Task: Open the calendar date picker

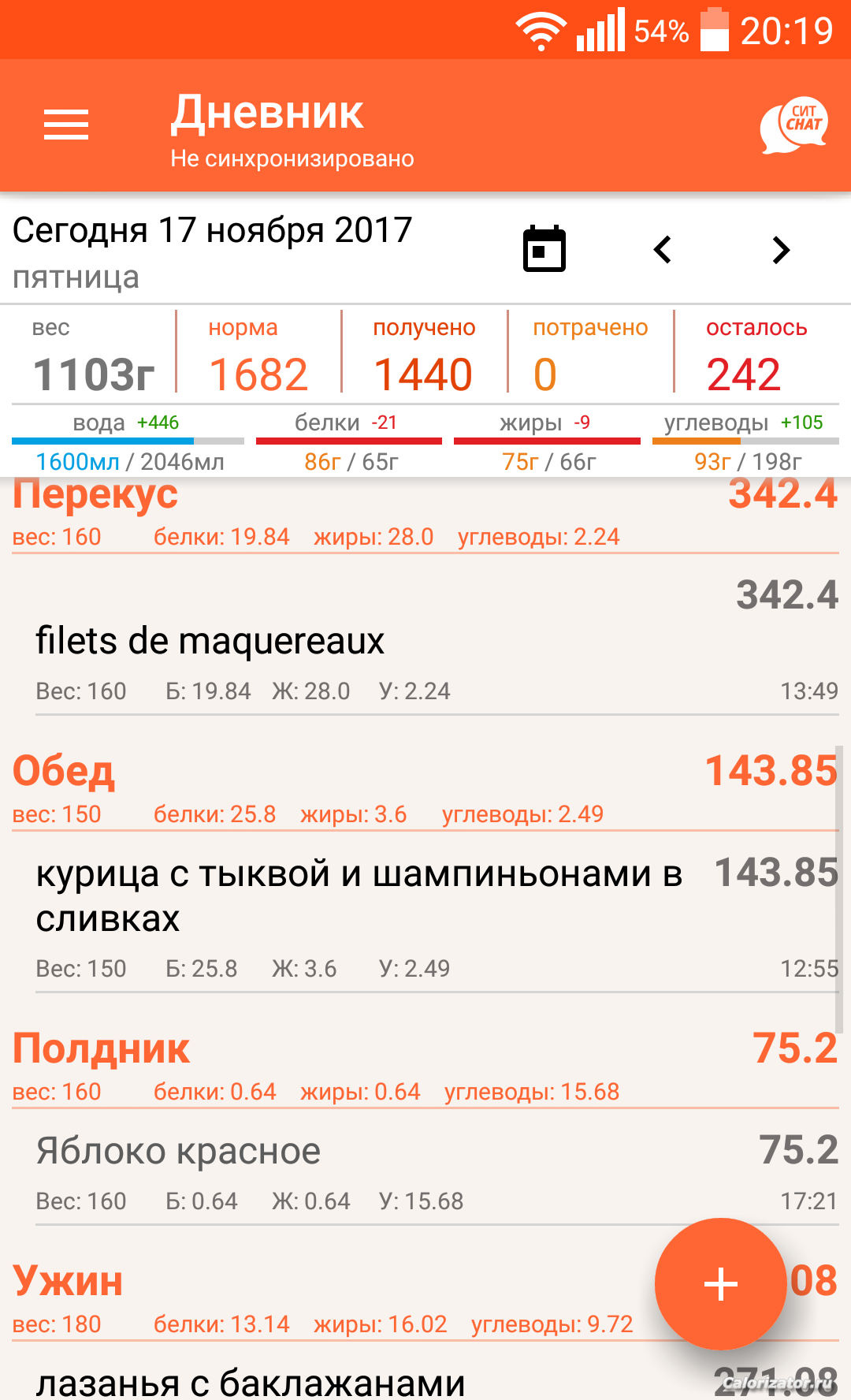Action: click(x=544, y=249)
